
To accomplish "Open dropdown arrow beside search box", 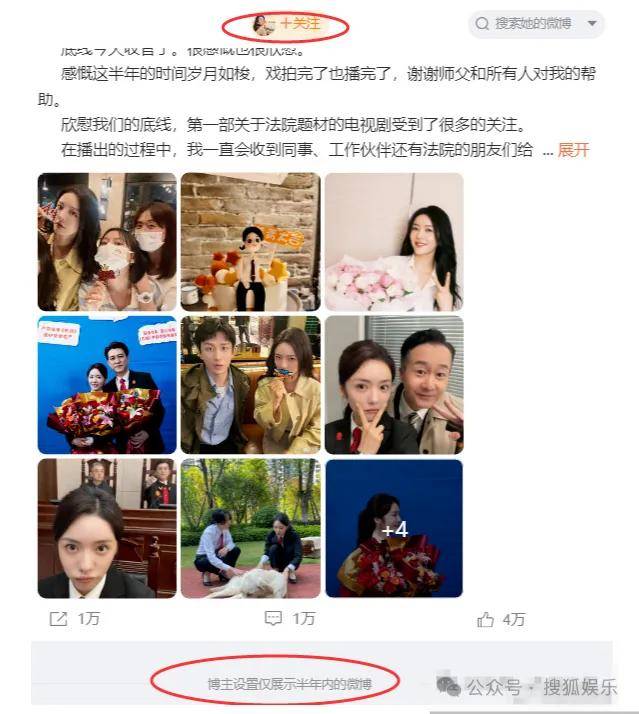I will (x=592, y=24).
